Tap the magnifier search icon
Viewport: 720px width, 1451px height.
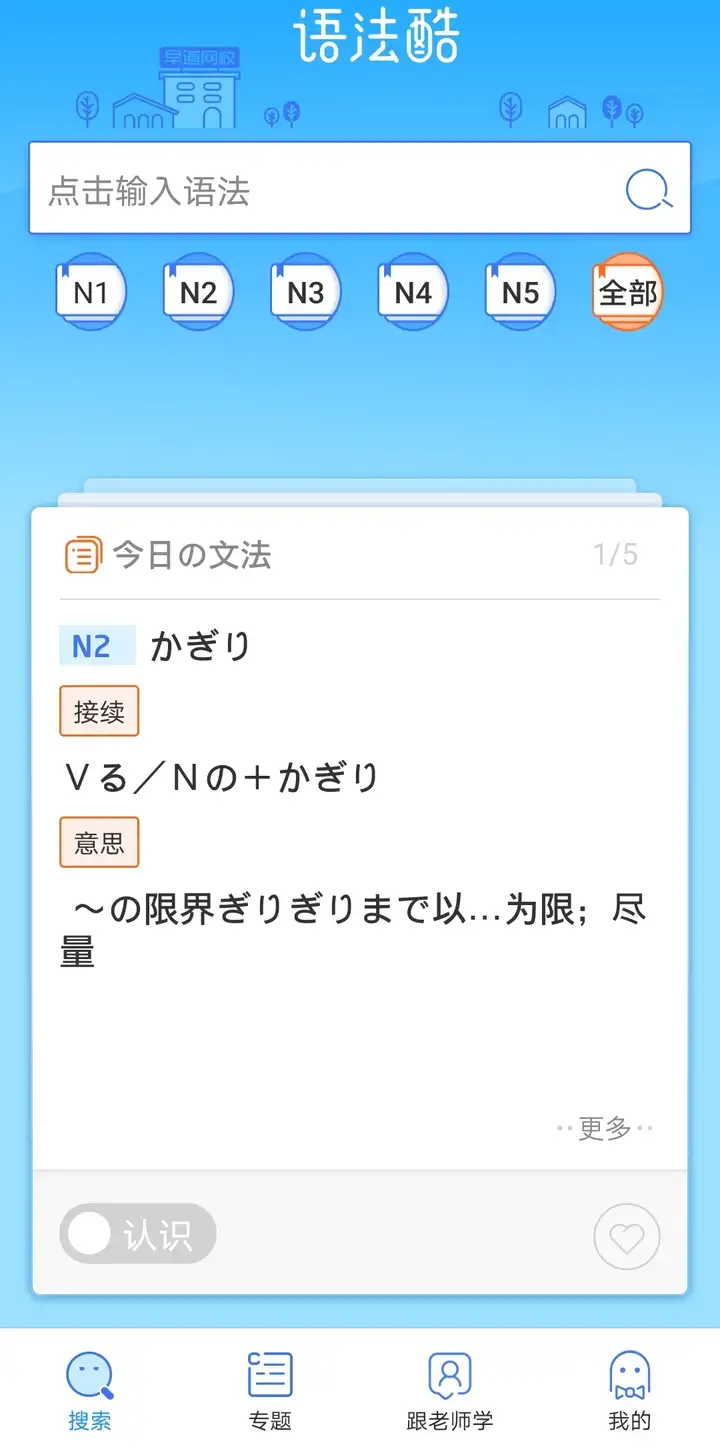648,189
